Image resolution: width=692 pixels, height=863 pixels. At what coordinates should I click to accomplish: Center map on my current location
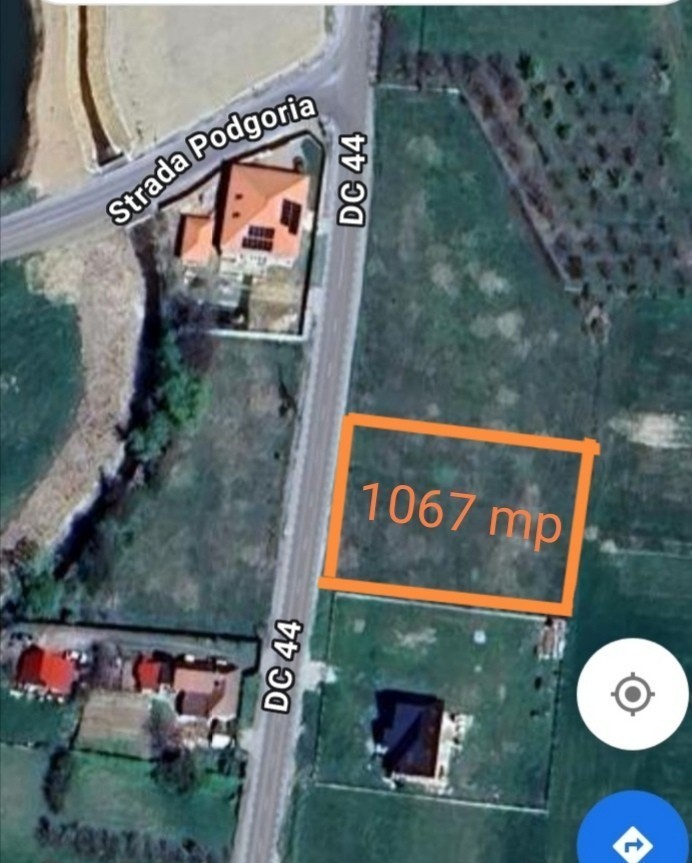tap(632, 694)
